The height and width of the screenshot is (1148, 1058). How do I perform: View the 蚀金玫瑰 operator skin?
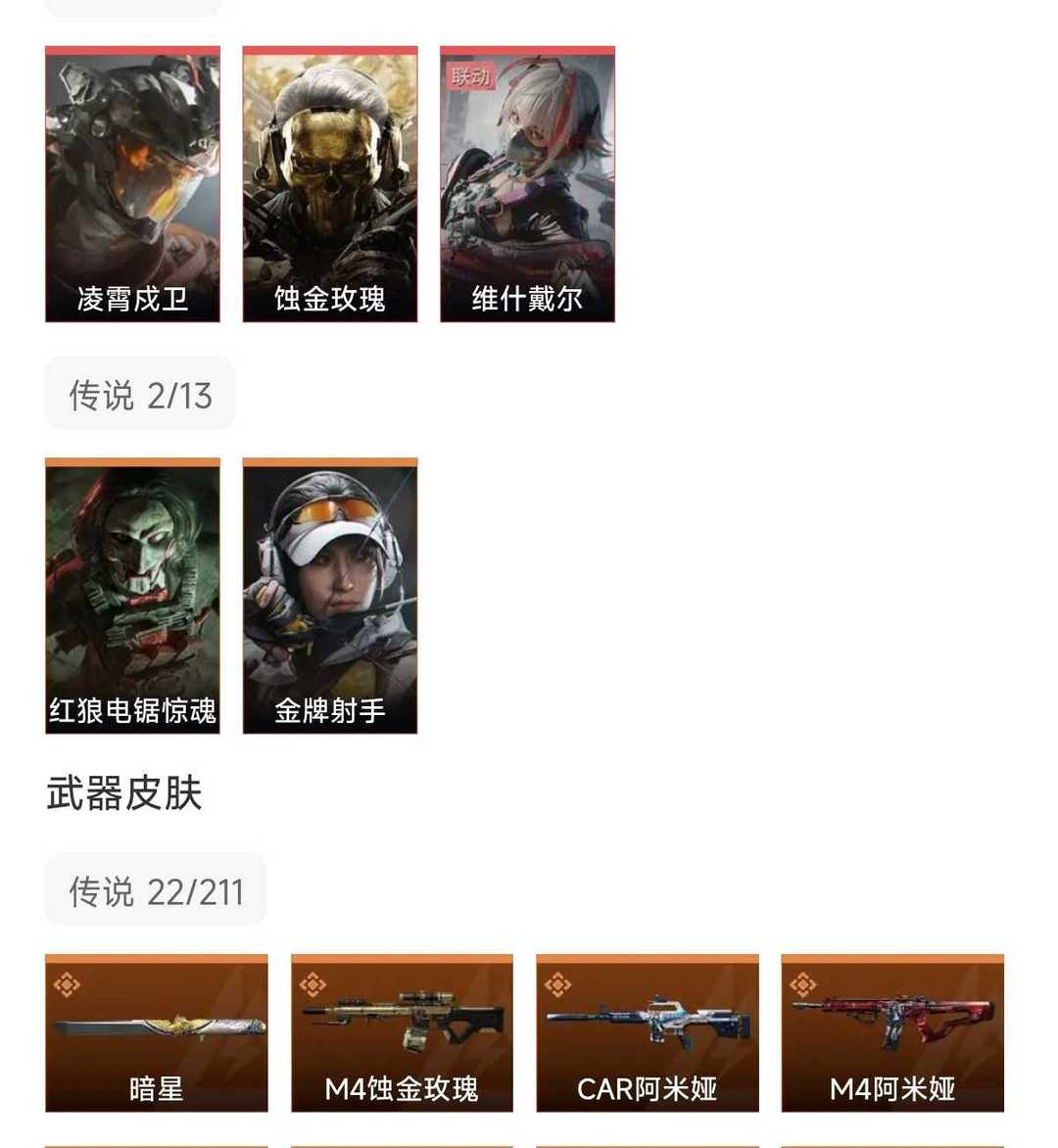click(330, 184)
